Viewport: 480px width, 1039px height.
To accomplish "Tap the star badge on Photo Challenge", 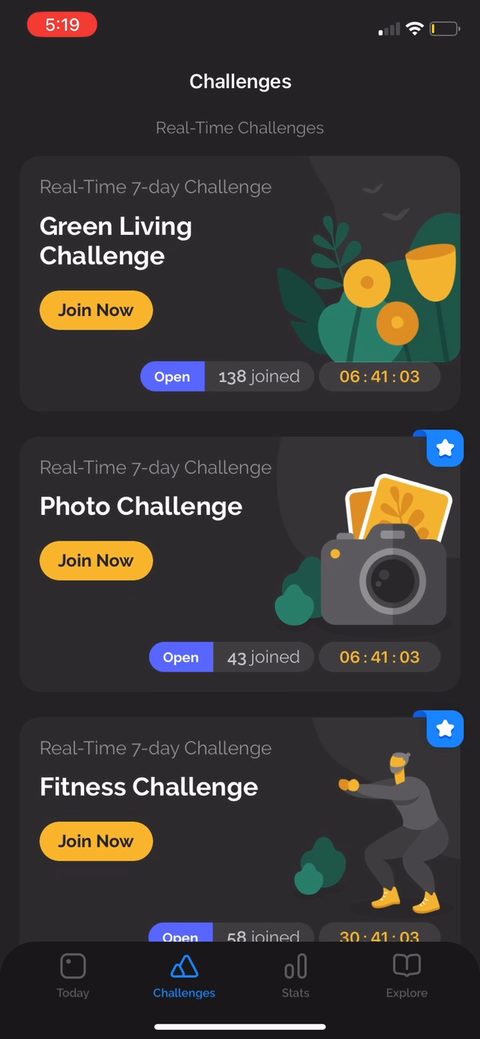I will pos(445,449).
